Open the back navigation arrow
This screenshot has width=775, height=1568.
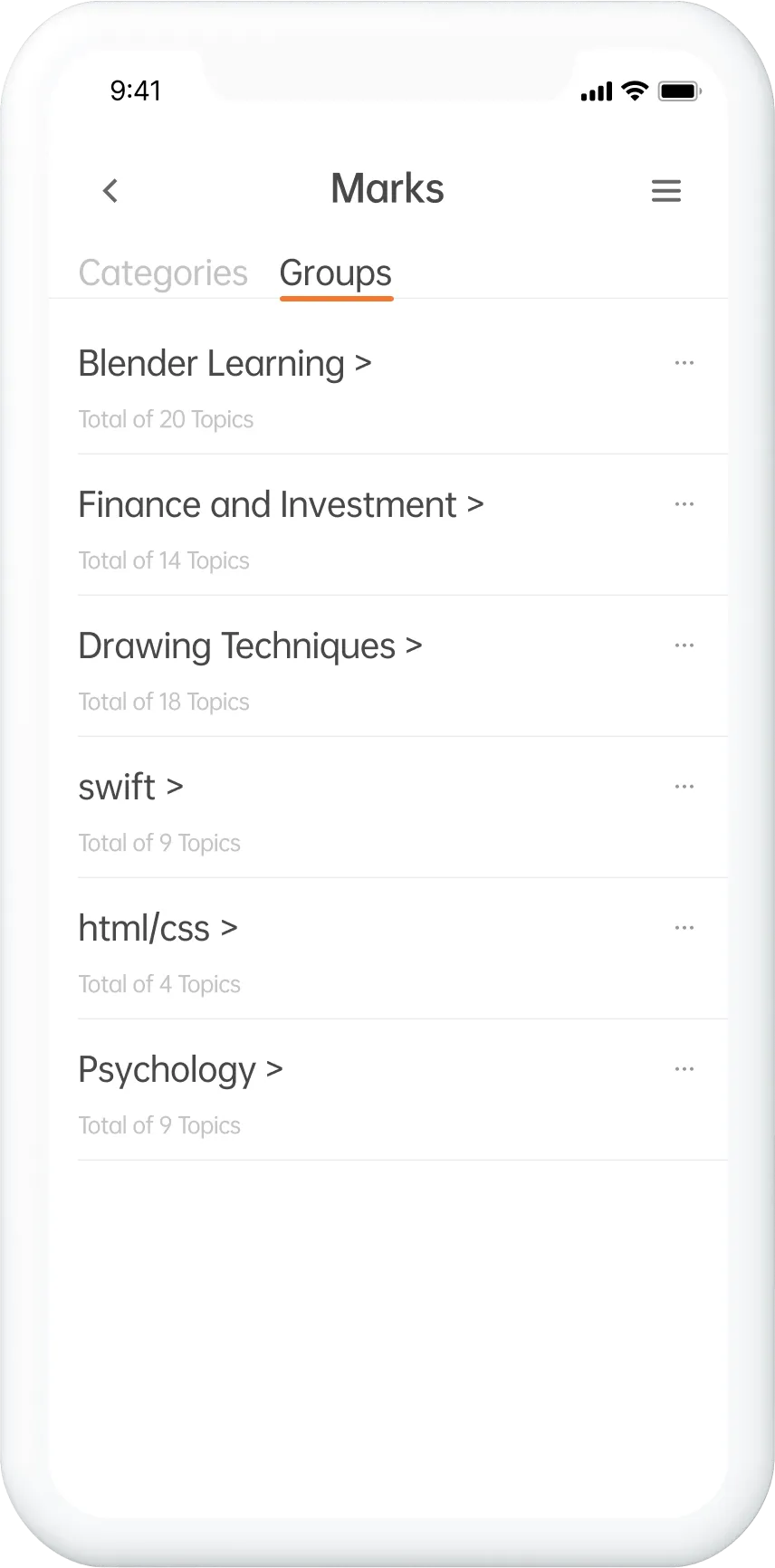pyautogui.click(x=110, y=190)
